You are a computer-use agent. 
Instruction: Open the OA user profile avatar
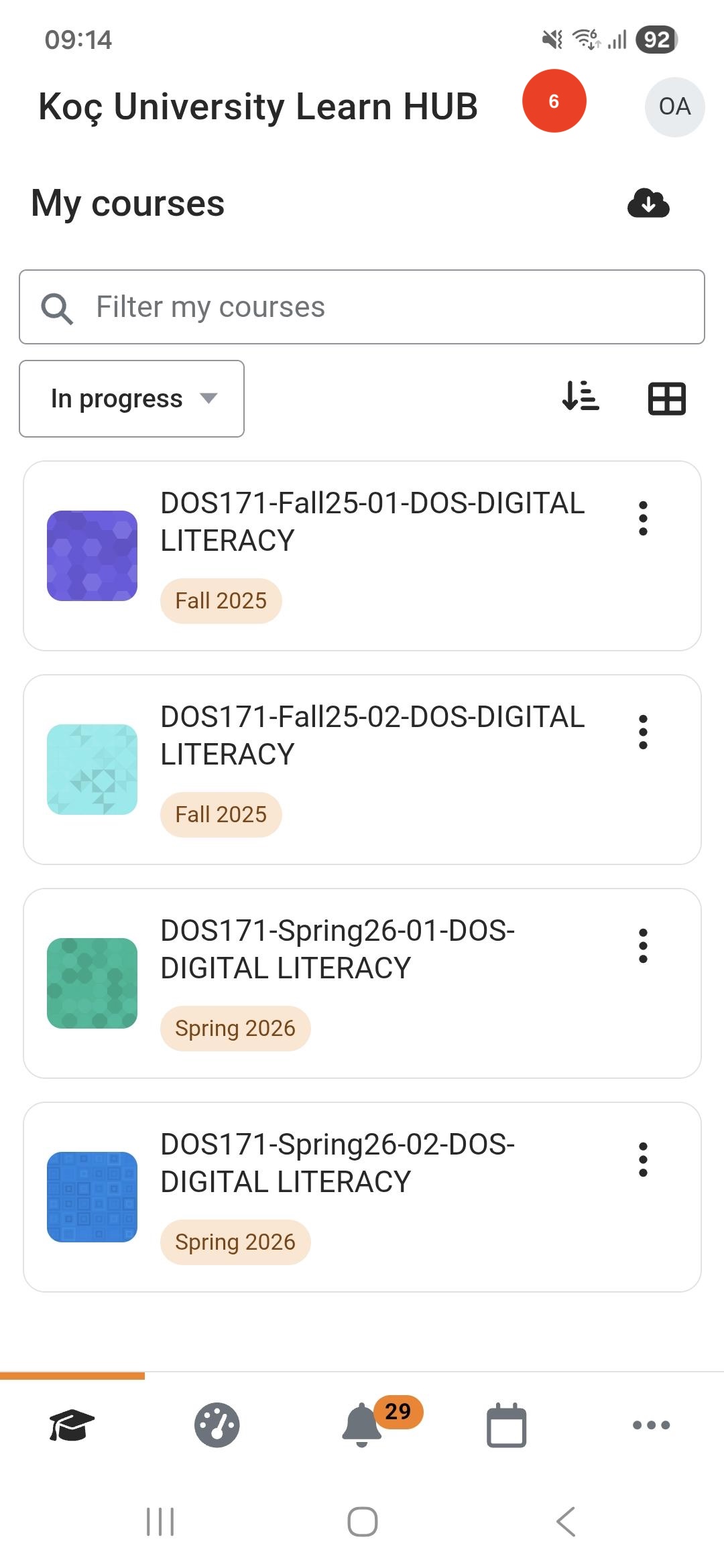pyautogui.click(x=674, y=107)
